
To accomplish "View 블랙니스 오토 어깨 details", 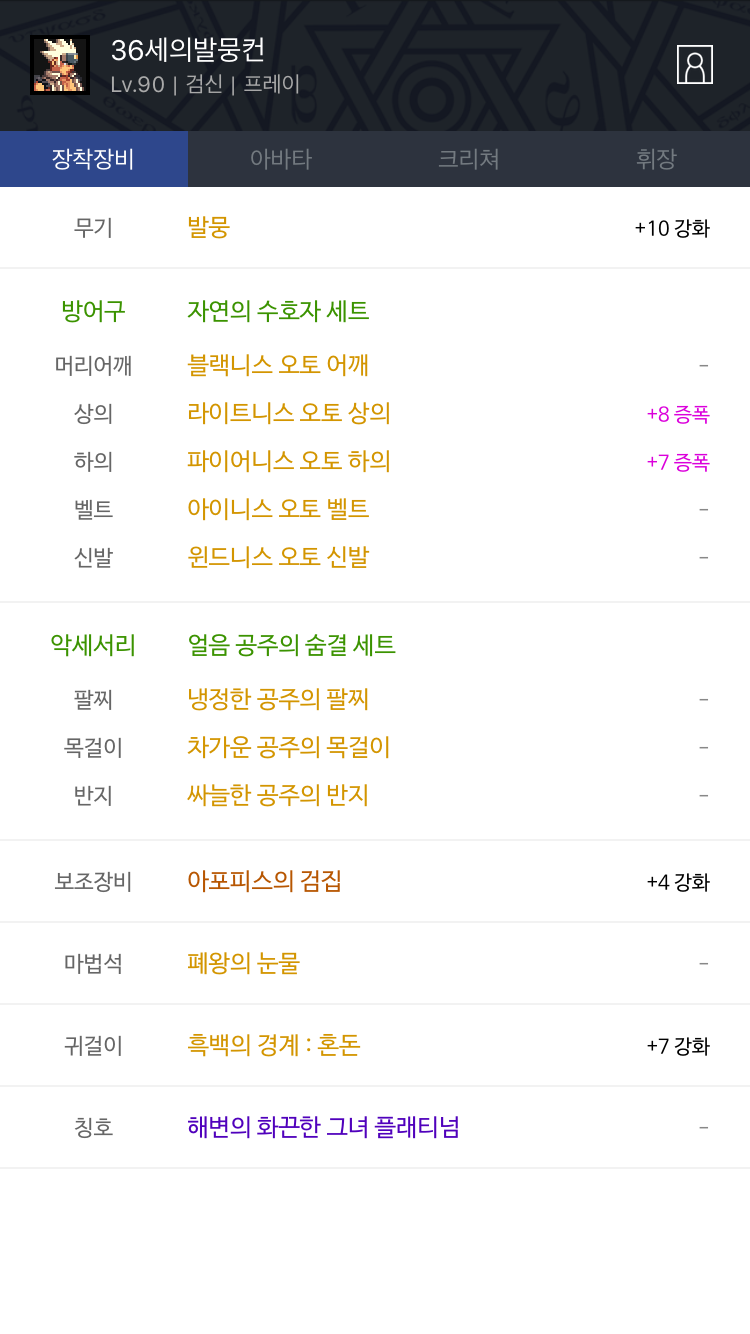I will pos(278,365).
